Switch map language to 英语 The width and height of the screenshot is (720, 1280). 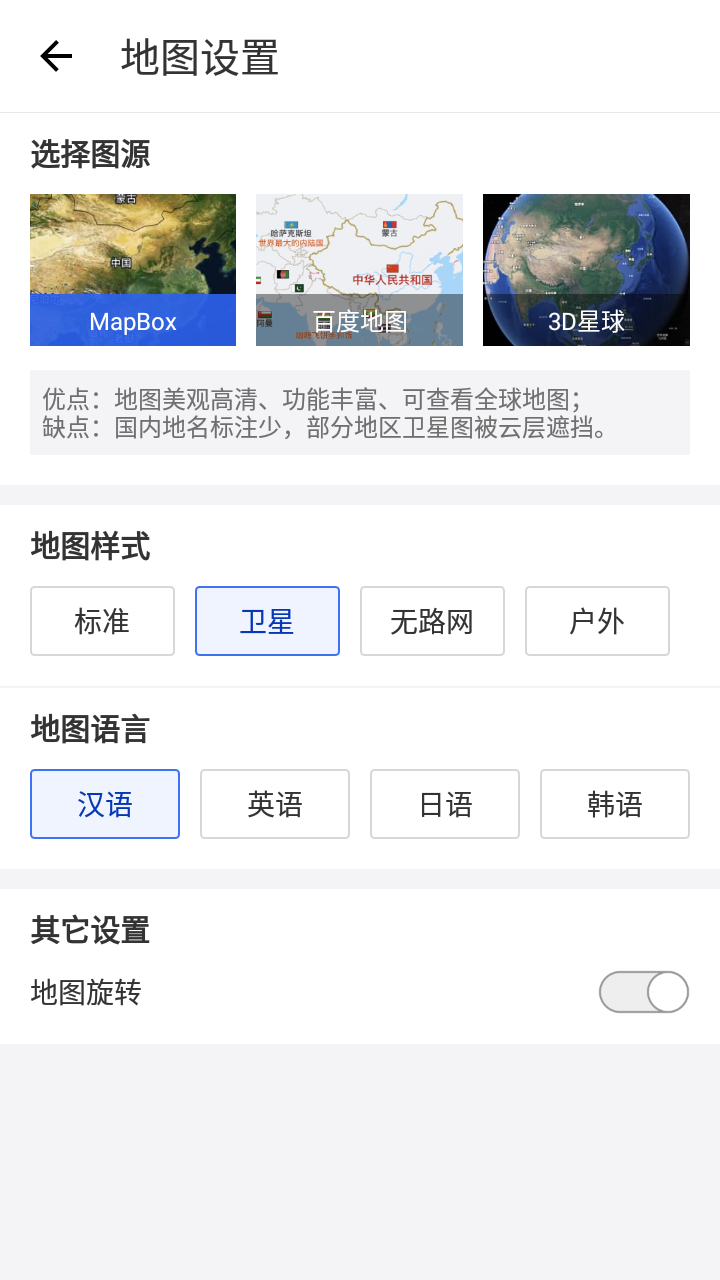(275, 804)
